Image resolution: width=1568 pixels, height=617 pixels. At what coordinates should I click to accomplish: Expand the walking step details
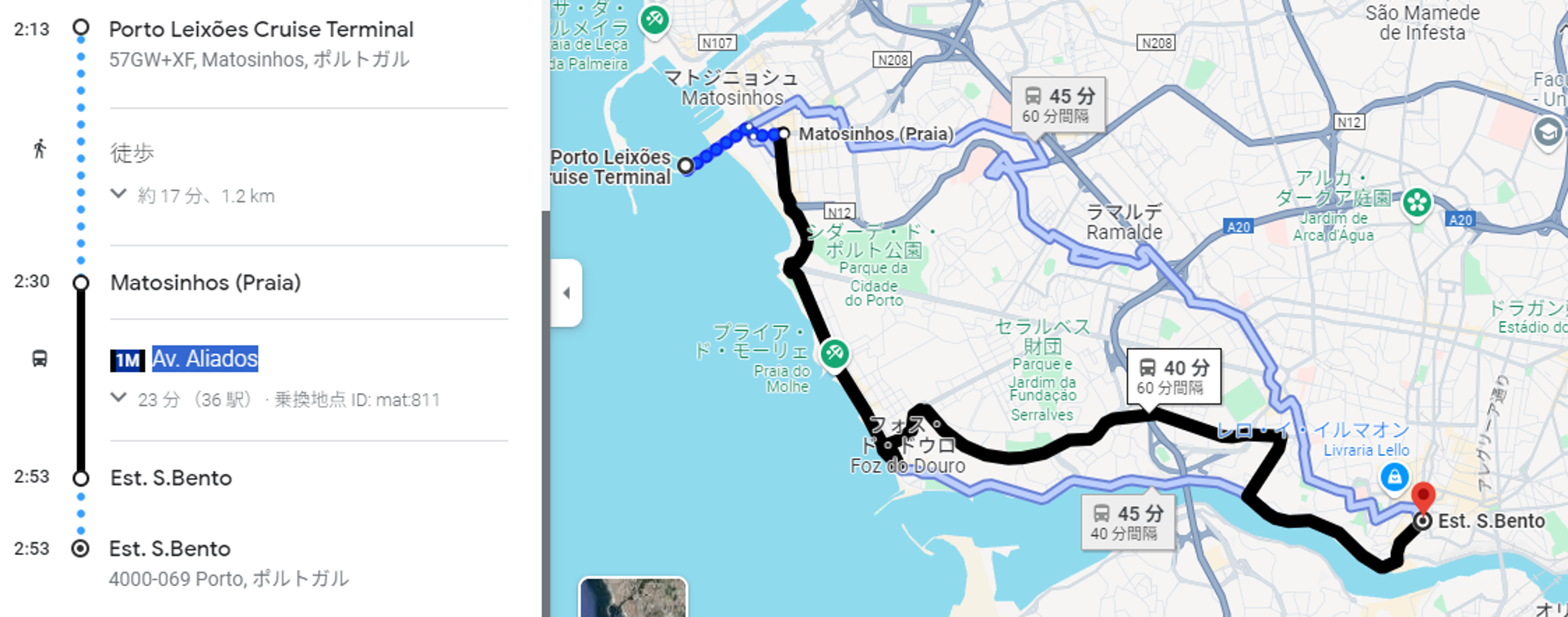(x=118, y=195)
